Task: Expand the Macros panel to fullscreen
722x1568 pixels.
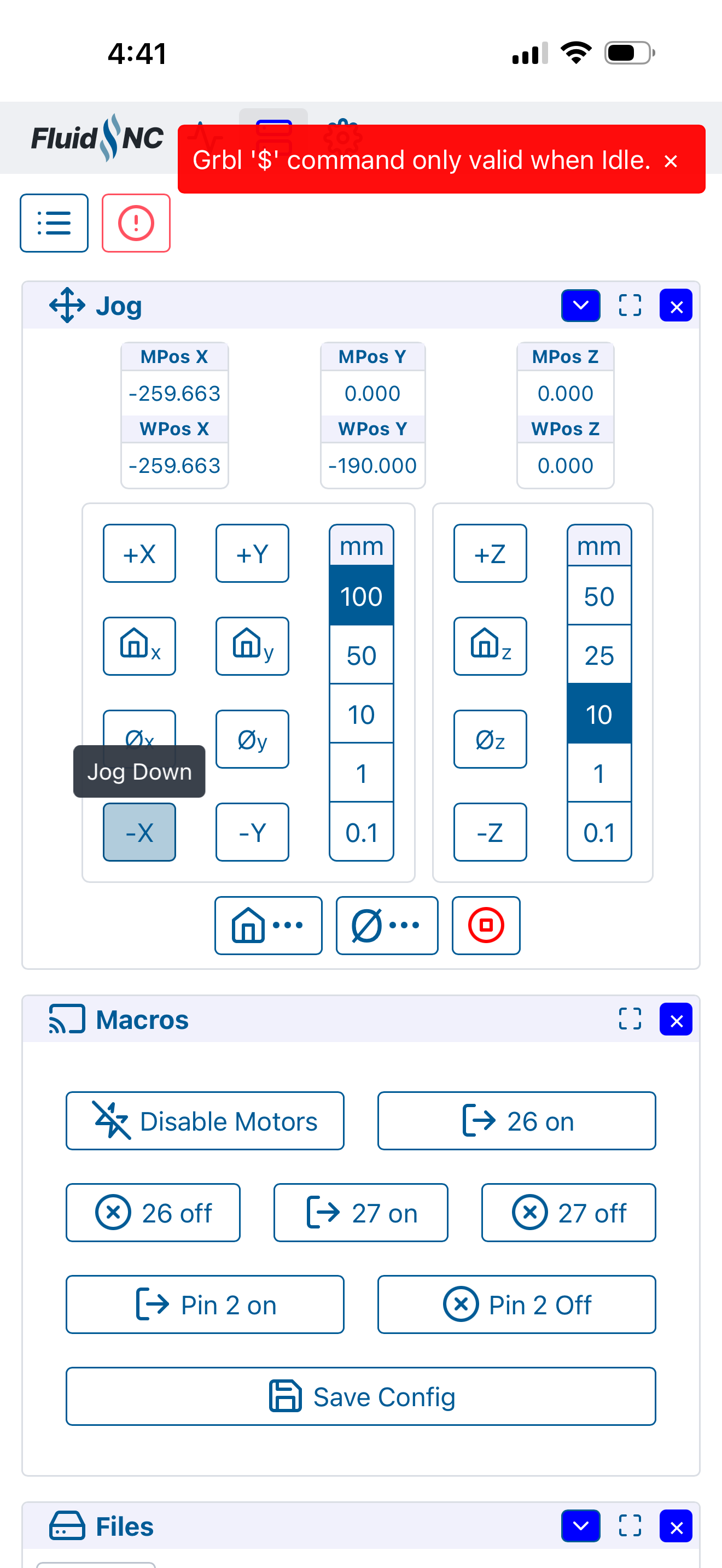Action: (x=630, y=1019)
